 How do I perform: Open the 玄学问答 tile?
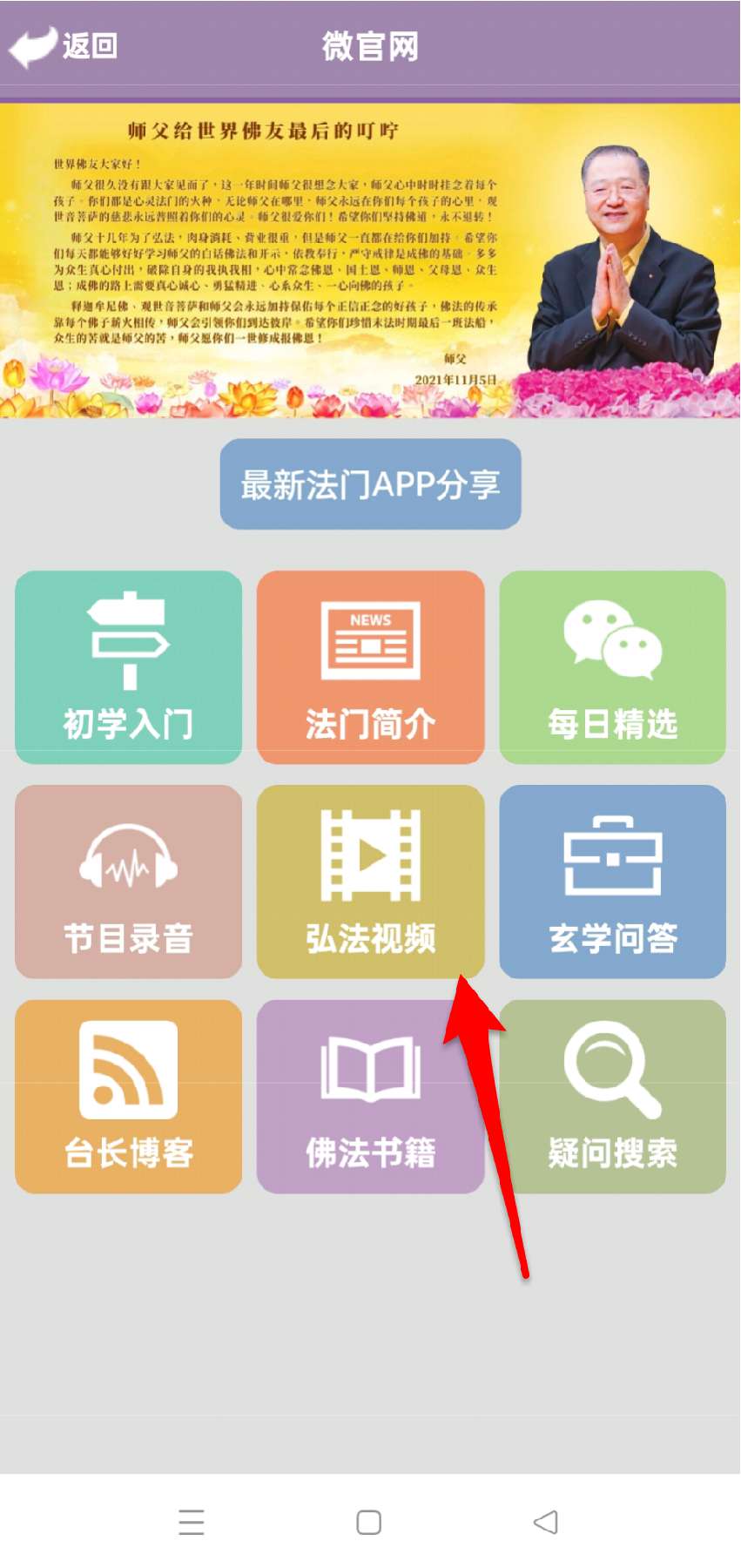612,882
